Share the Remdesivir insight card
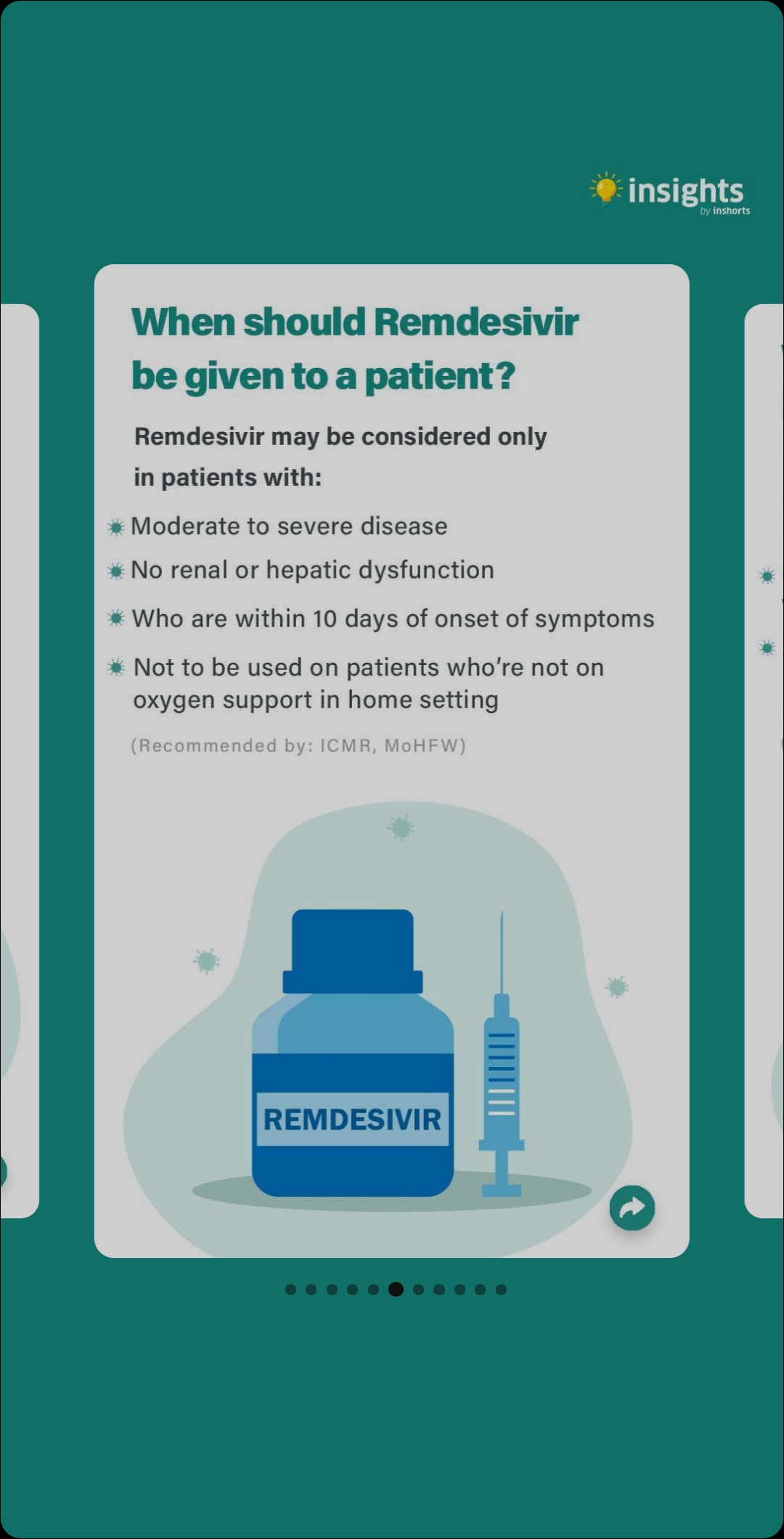 click(x=632, y=1208)
